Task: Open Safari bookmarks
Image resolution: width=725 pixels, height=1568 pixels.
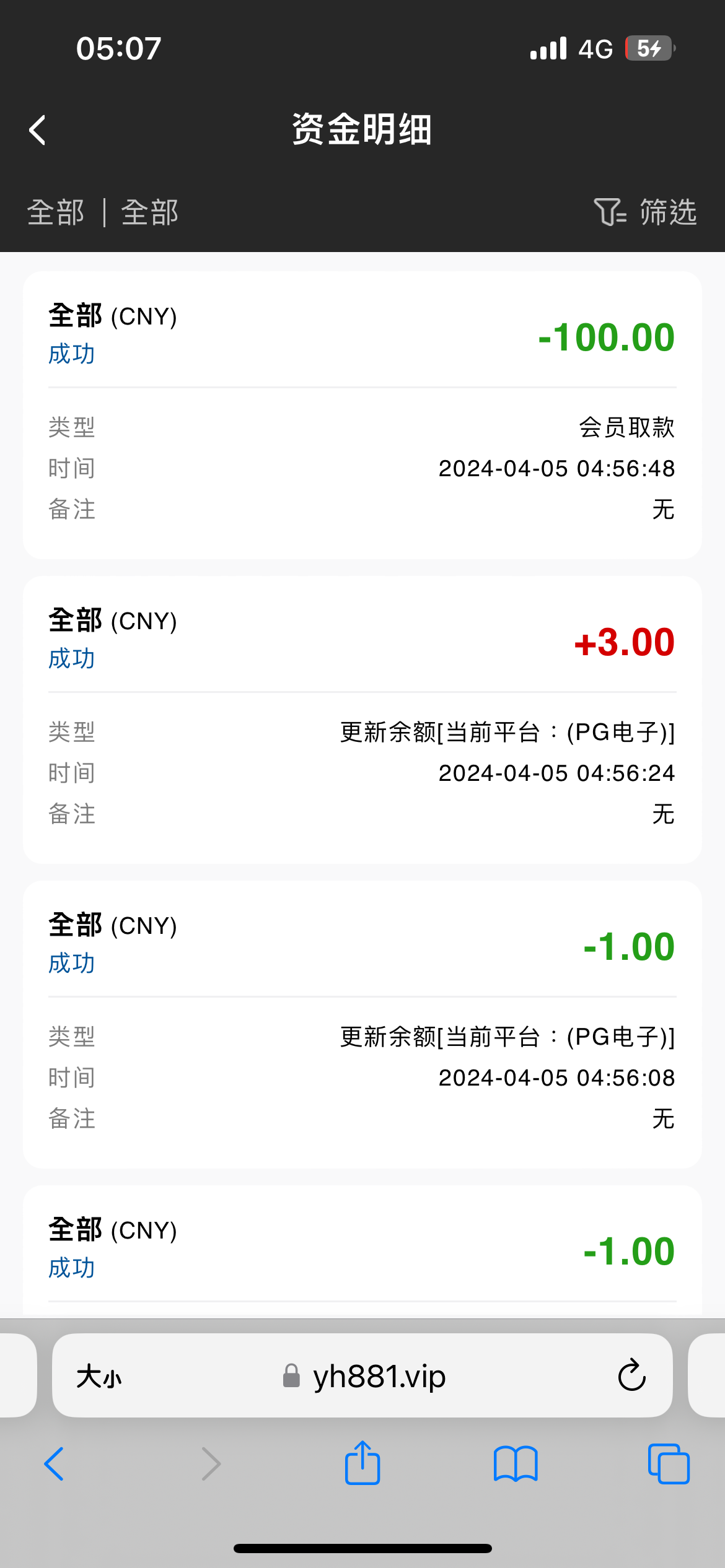Action: click(x=516, y=1464)
